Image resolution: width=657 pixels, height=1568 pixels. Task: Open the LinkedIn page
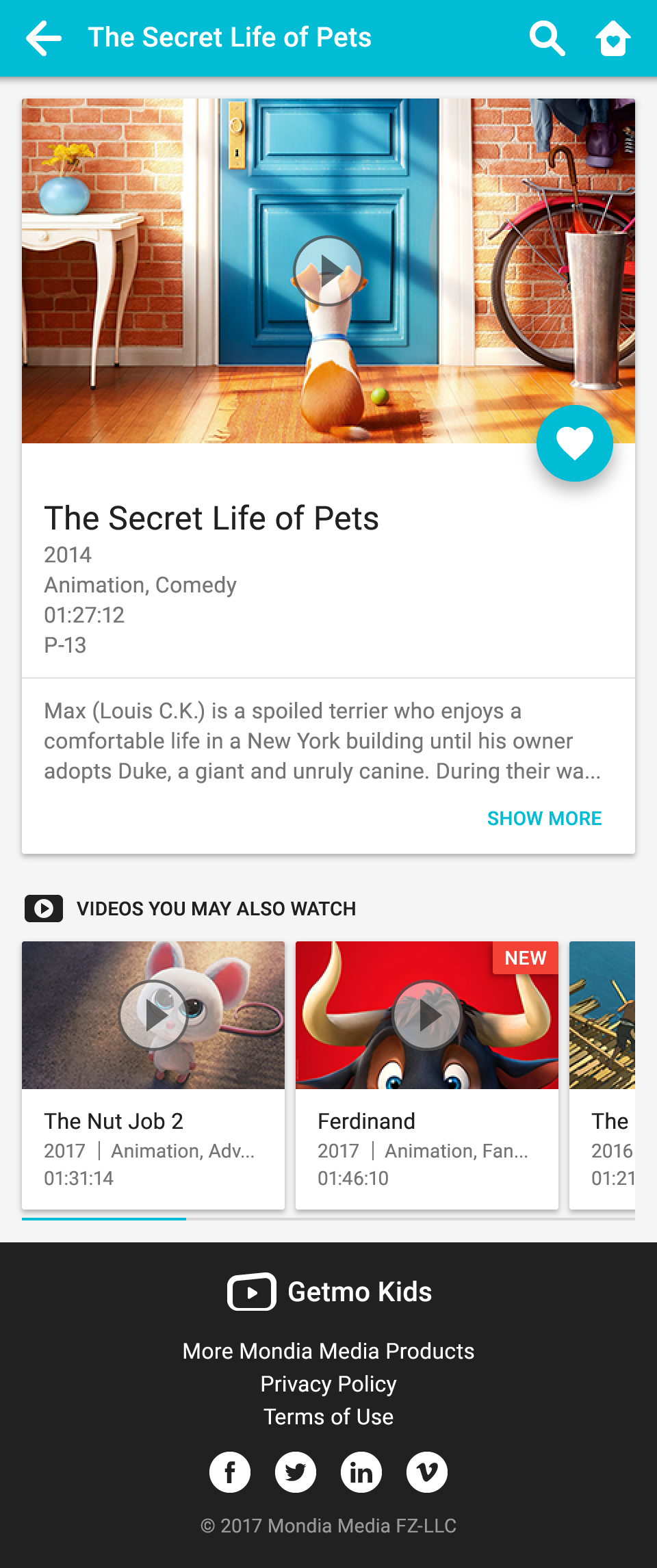click(x=361, y=1472)
